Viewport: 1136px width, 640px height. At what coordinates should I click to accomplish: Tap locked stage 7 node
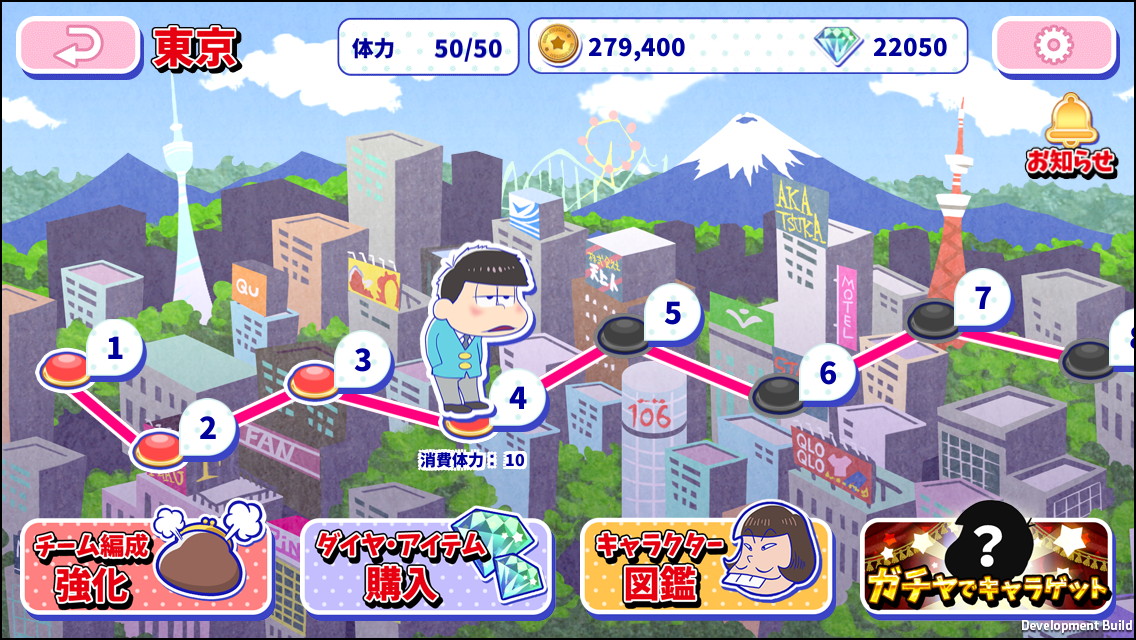pyautogui.click(x=936, y=317)
